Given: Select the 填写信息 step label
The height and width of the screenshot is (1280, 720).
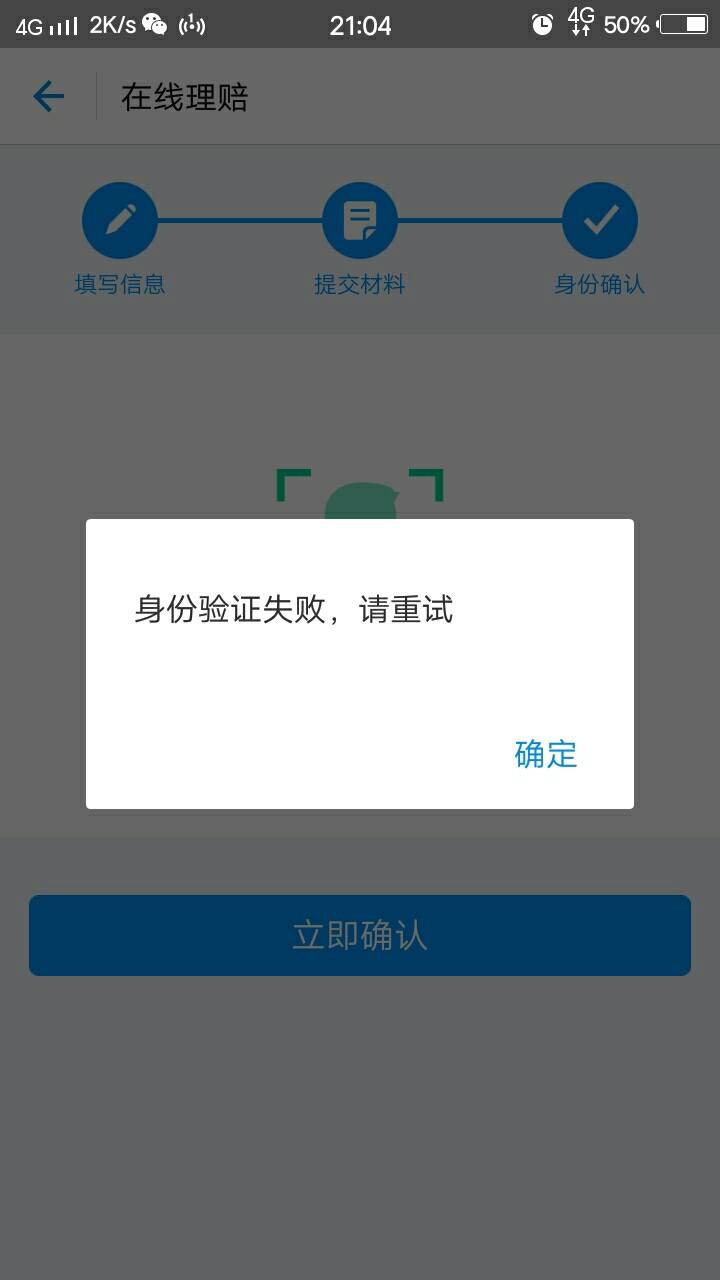Looking at the screenshot, I should 120,285.
